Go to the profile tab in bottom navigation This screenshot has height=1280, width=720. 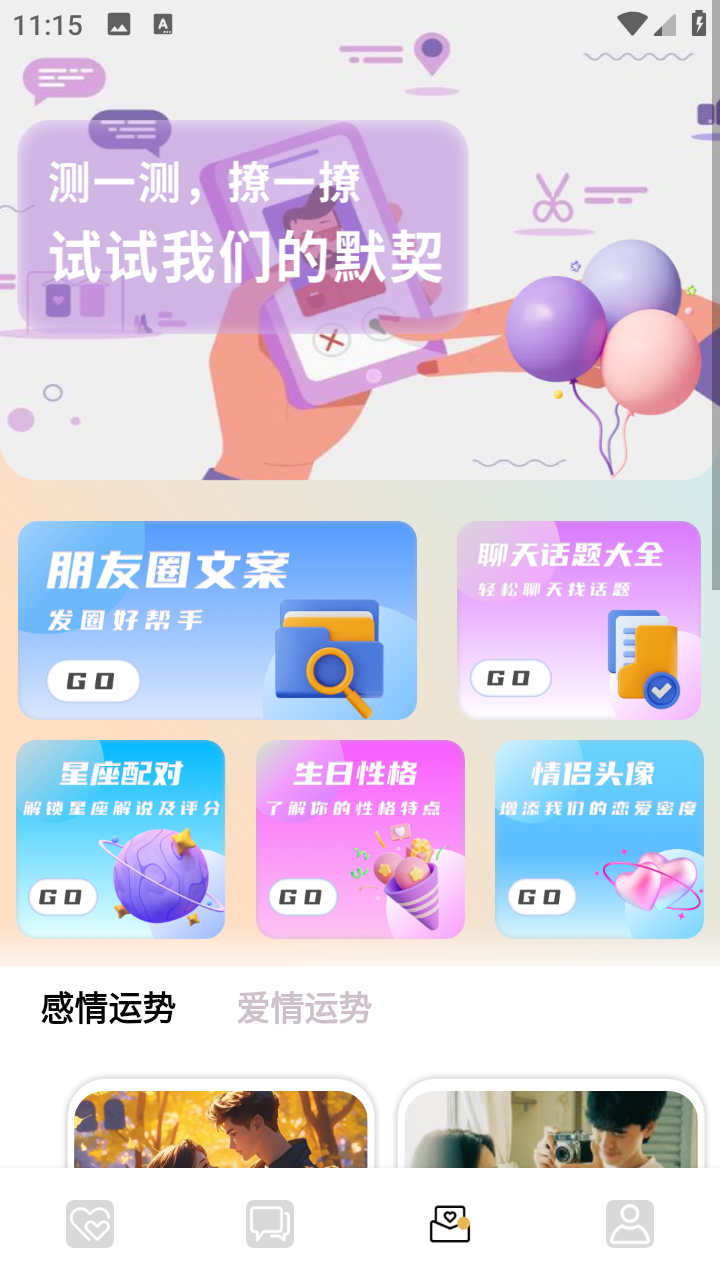click(630, 1224)
